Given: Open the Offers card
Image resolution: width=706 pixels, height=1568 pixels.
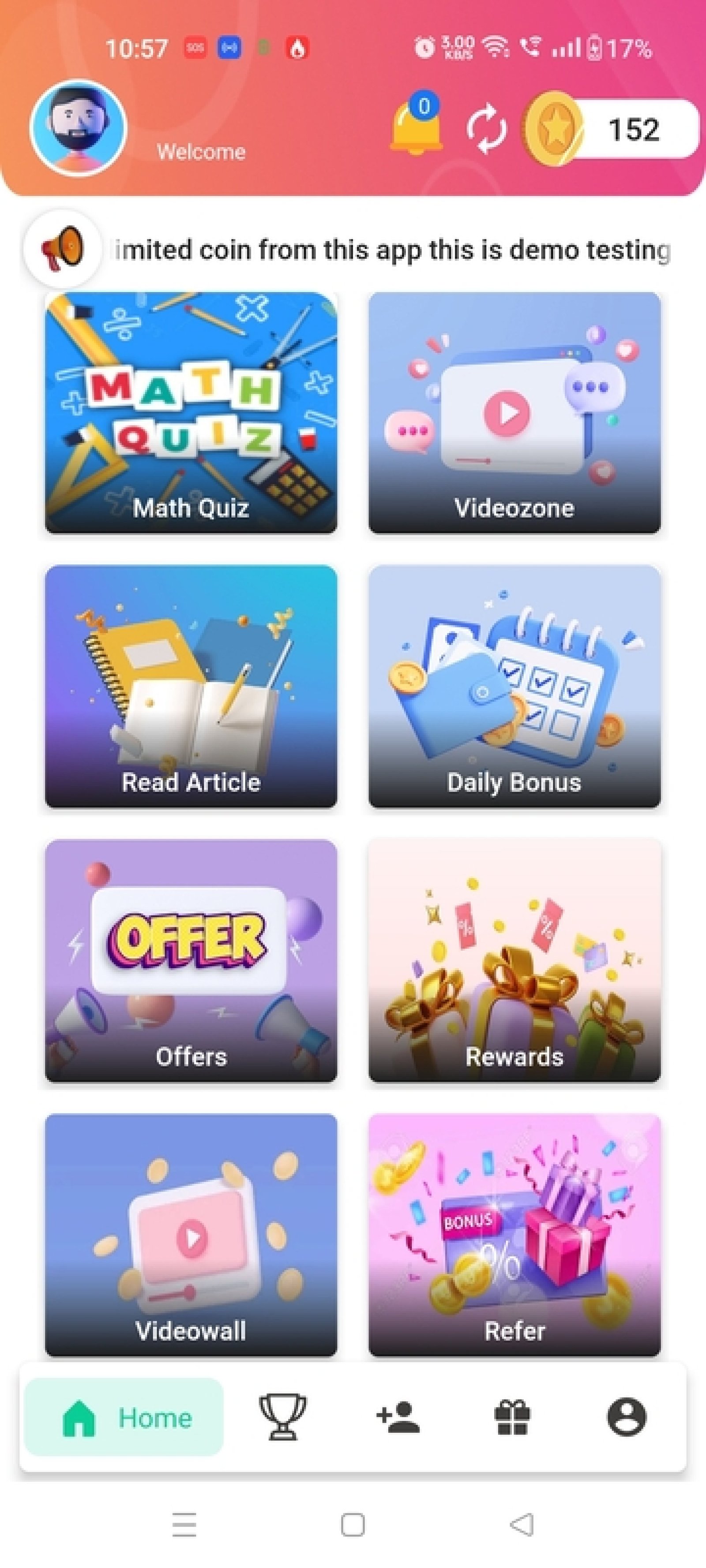Looking at the screenshot, I should click(191, 960).
